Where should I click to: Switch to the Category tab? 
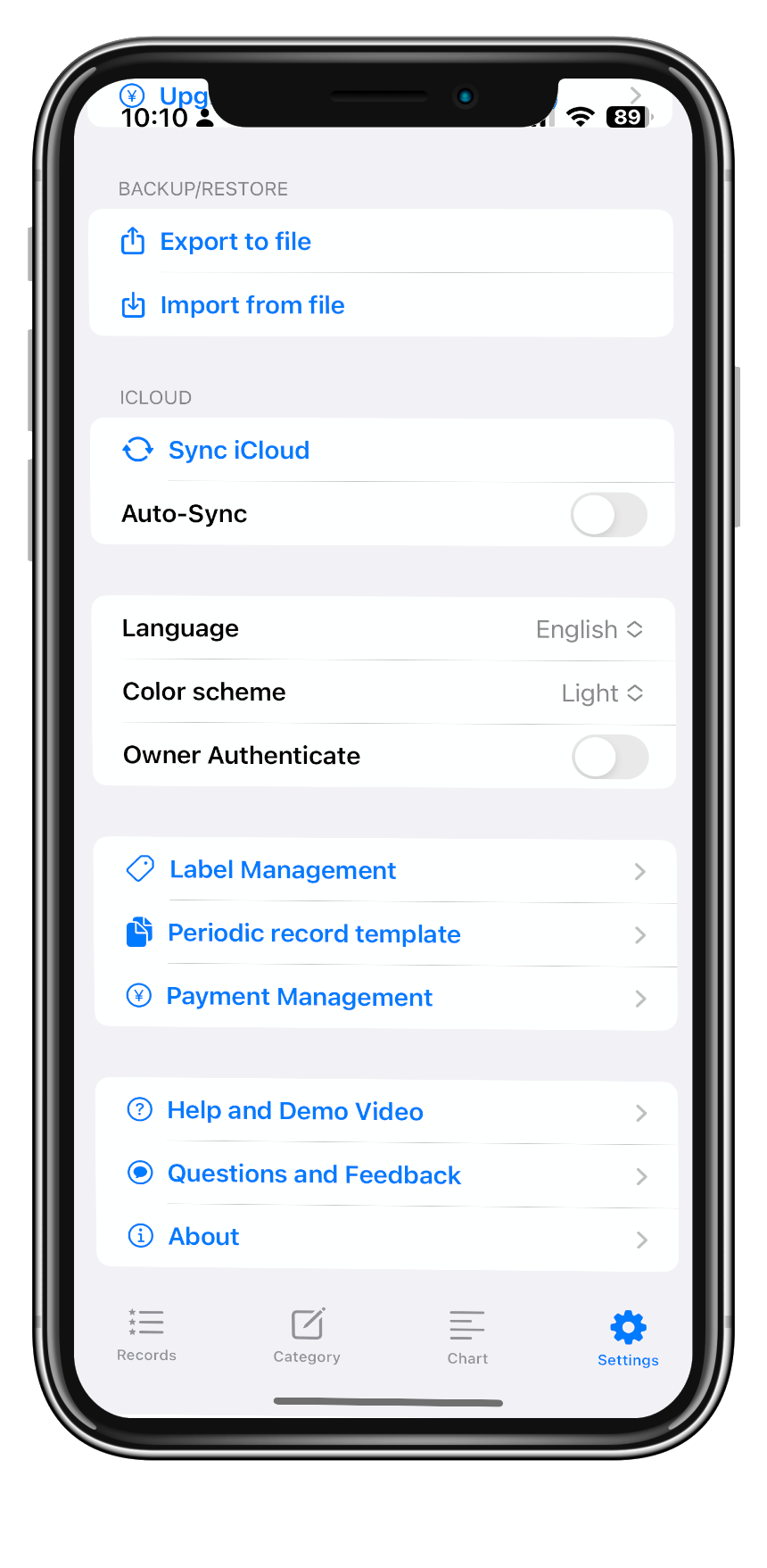pyautogui.click(x=307, y=1336)
